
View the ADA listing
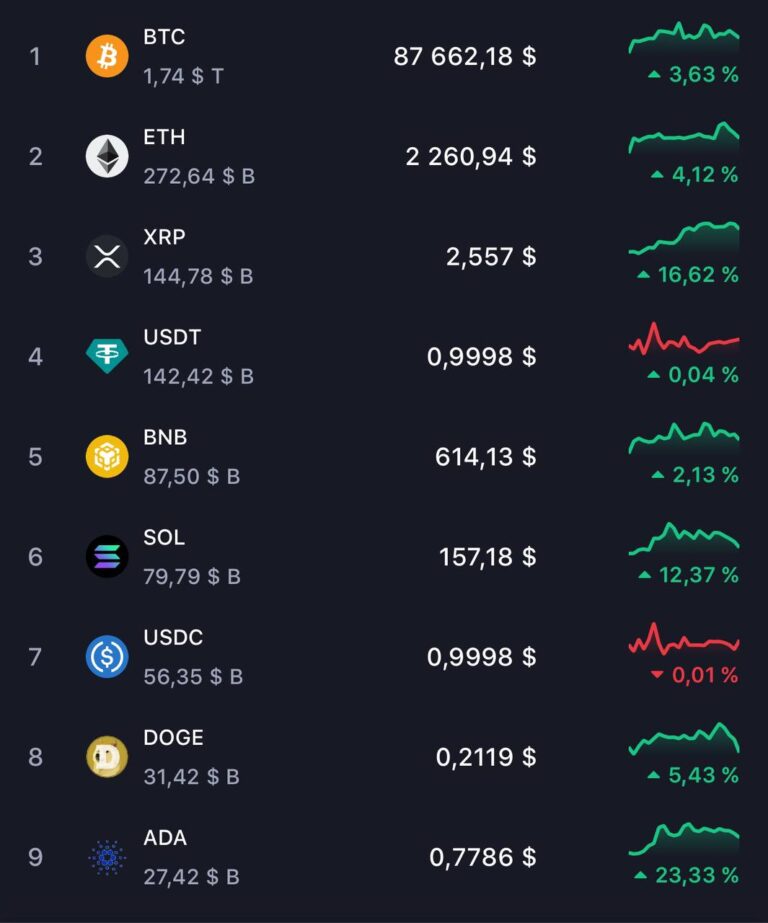[384, 856]
